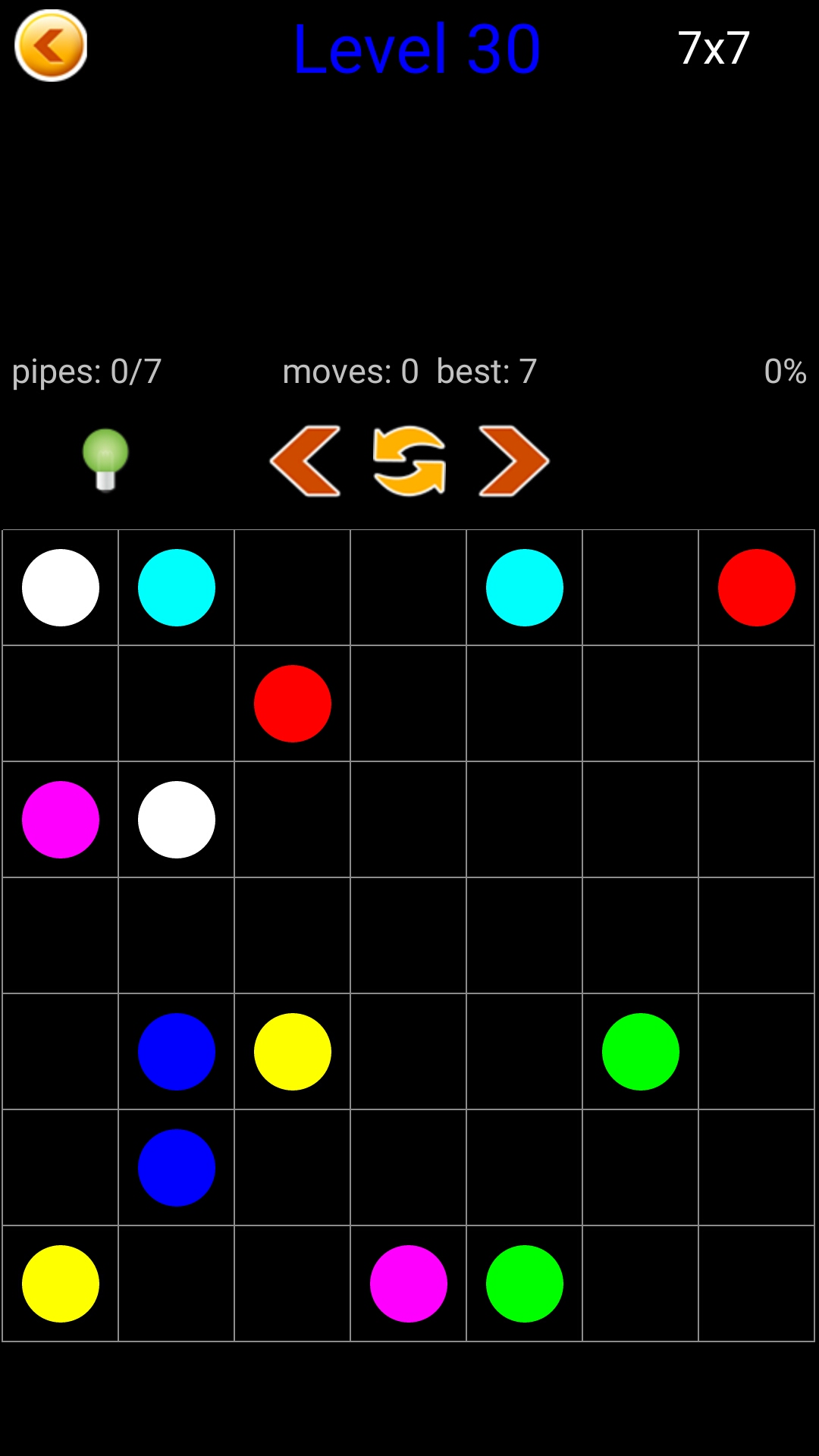
Task: Select the bottom-row green dot
Action: coord(525,1284)
